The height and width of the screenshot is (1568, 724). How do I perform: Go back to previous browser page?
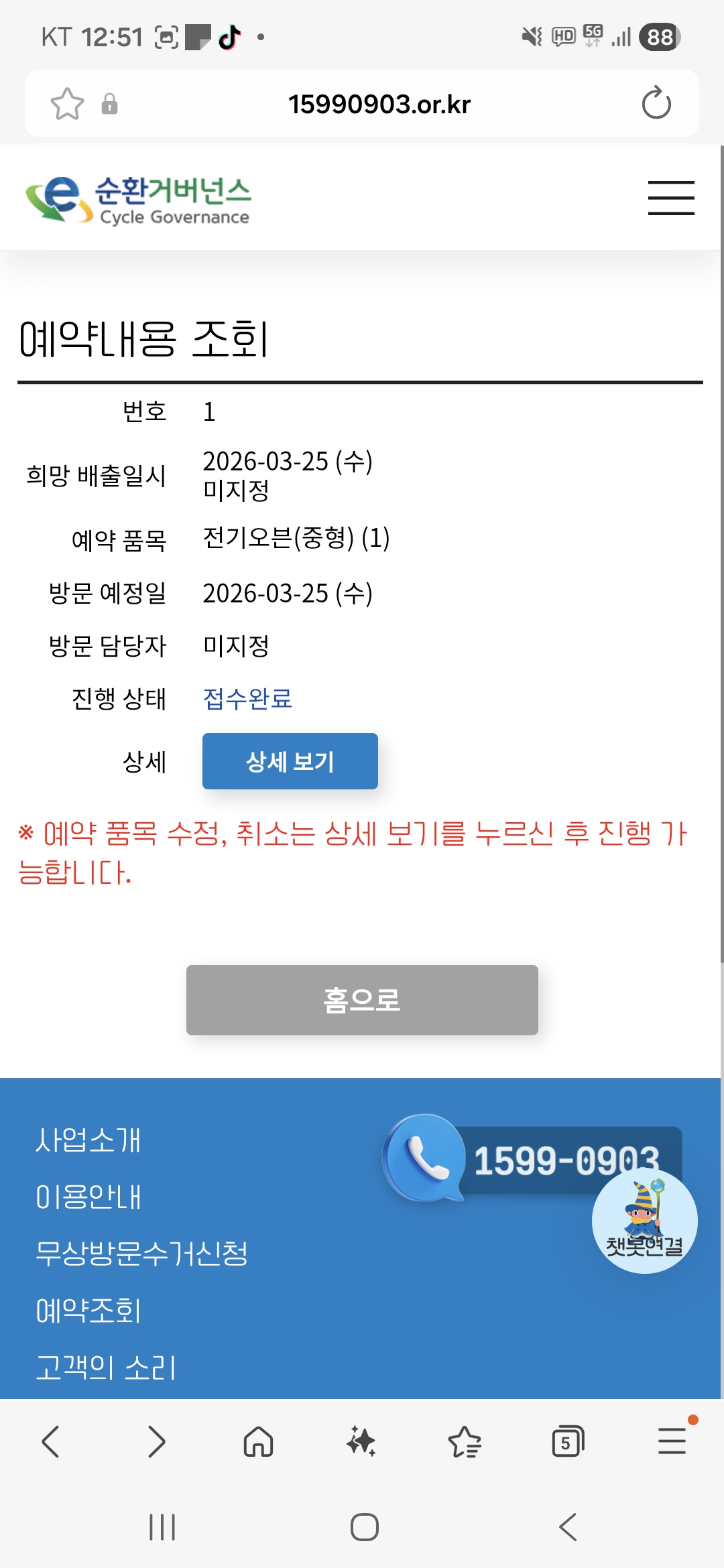coord(51,1441)
